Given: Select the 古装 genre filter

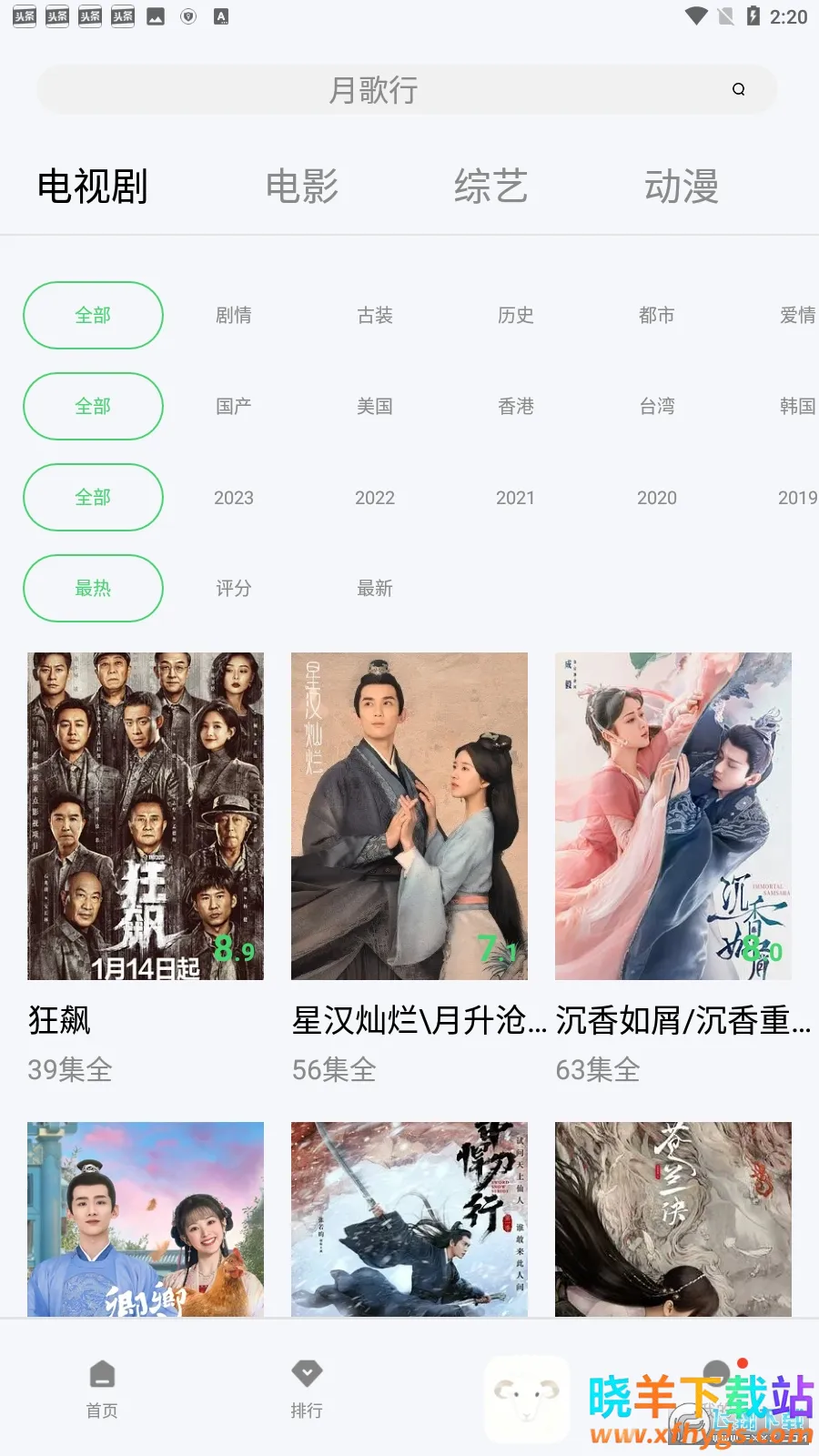Looking at the screenshot, I should [375, 315].
